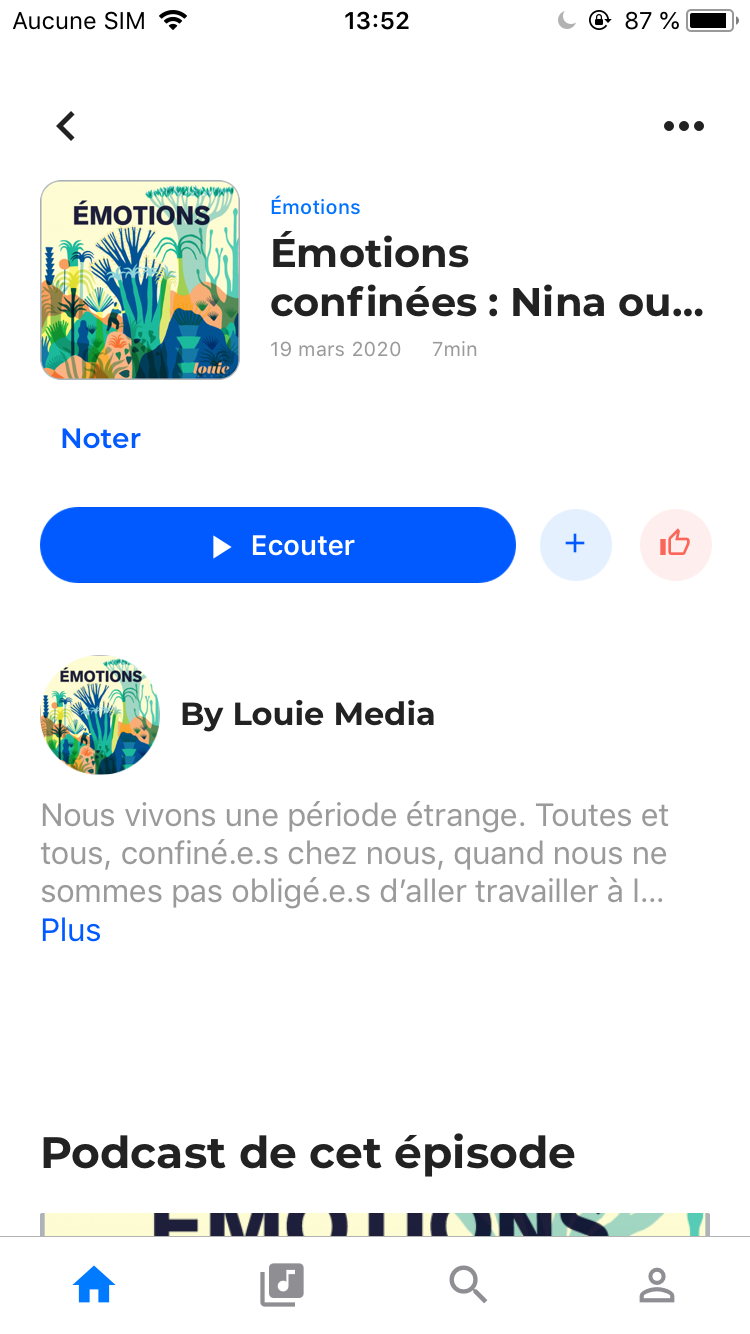
Task: Open the Émotions podcast link
Action: click(x=315, y=207)
